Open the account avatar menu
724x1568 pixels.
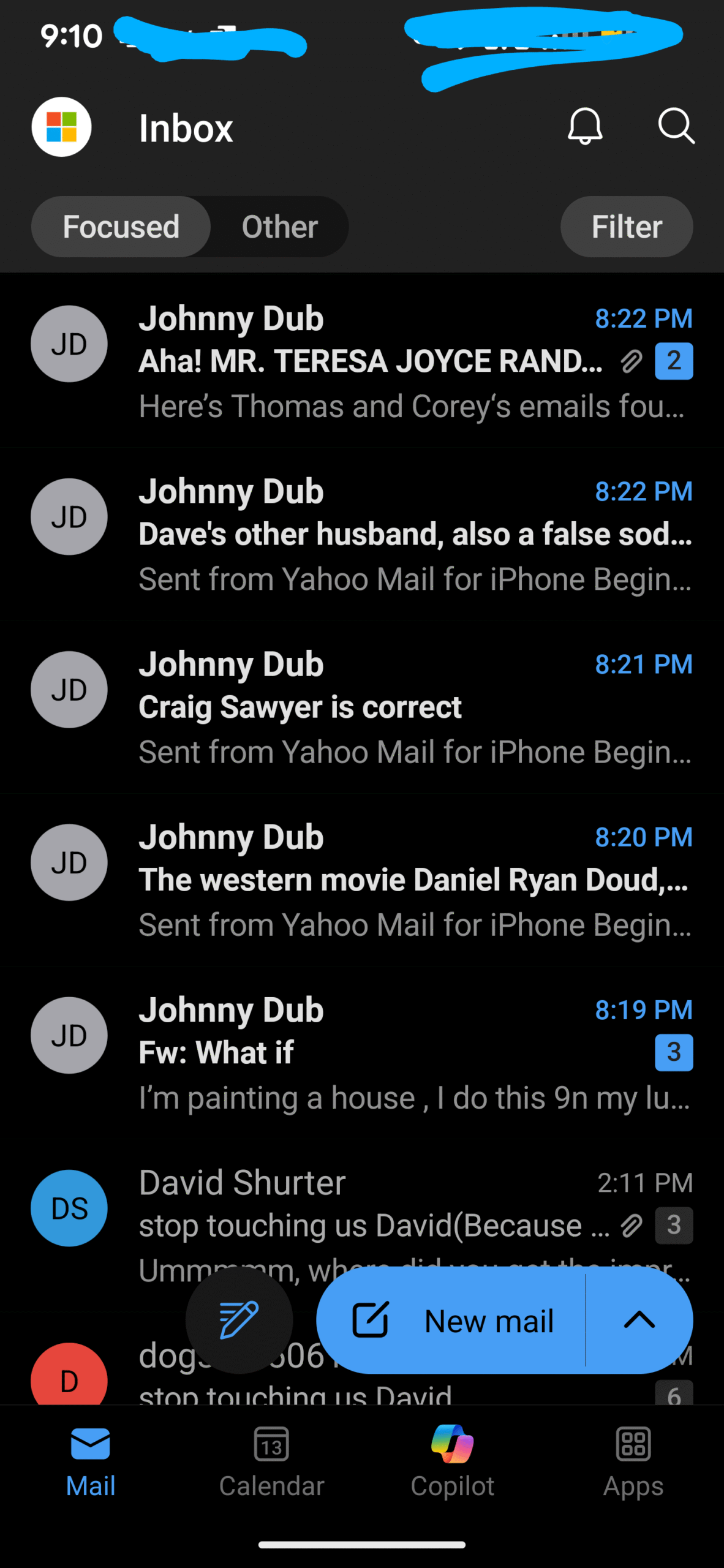[61, 127]
